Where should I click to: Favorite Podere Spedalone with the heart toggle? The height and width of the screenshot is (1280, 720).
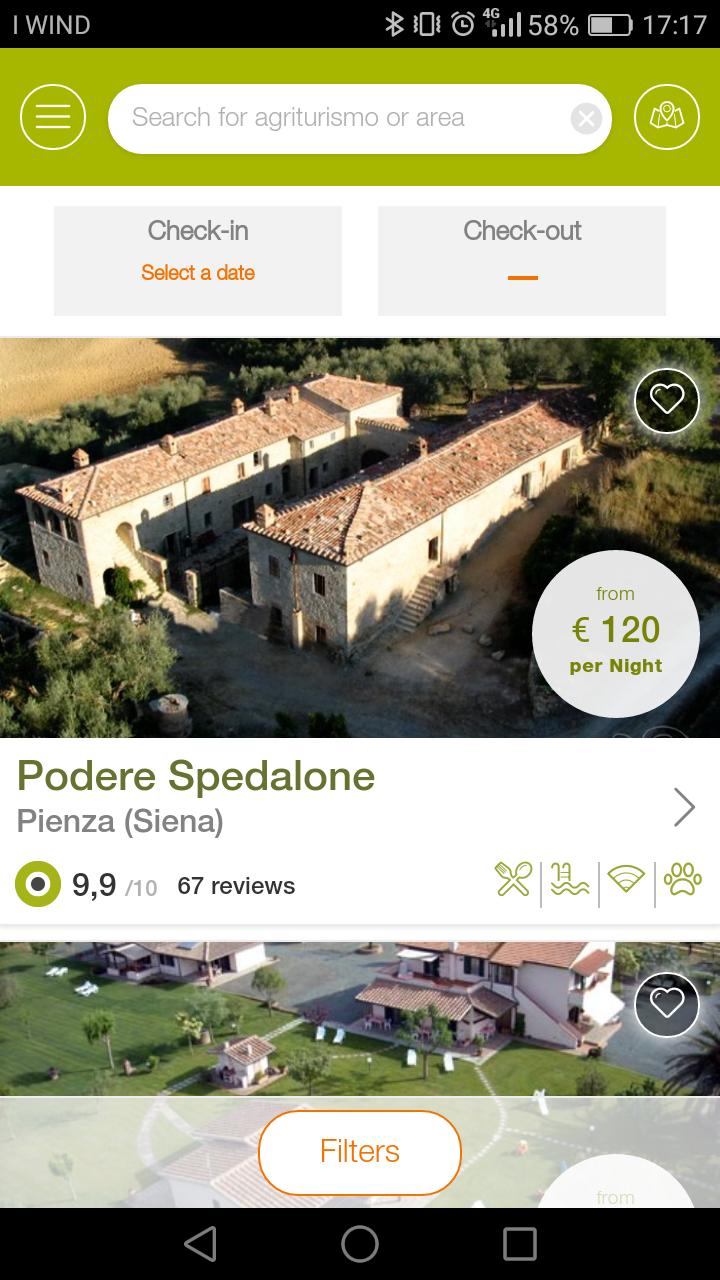tap(666, 400)
